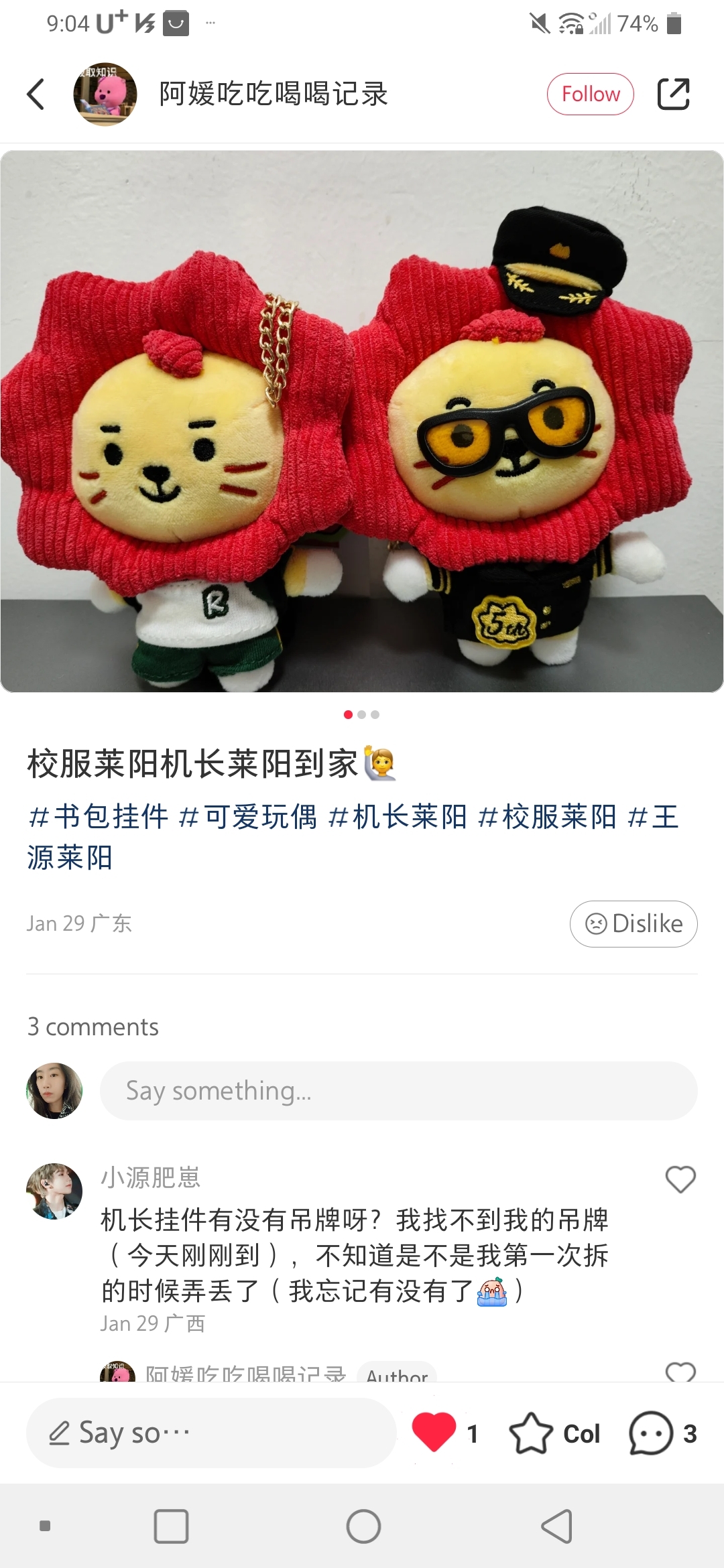Viewport: 724px width, 1568px height.
Task: Open hashtag #书包挂件
Action: pos(98,817)
